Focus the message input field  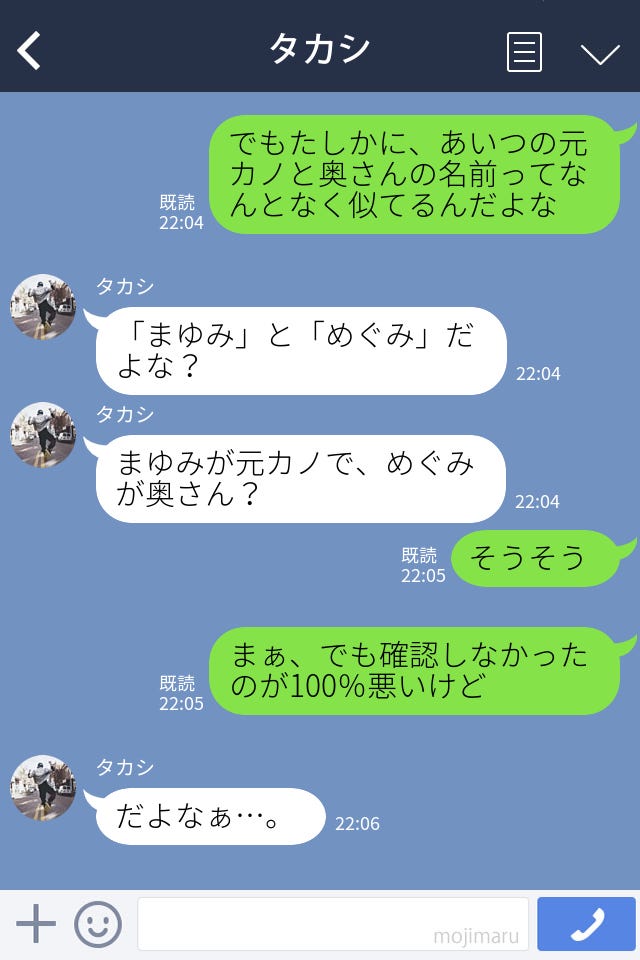tap(332, 924)
